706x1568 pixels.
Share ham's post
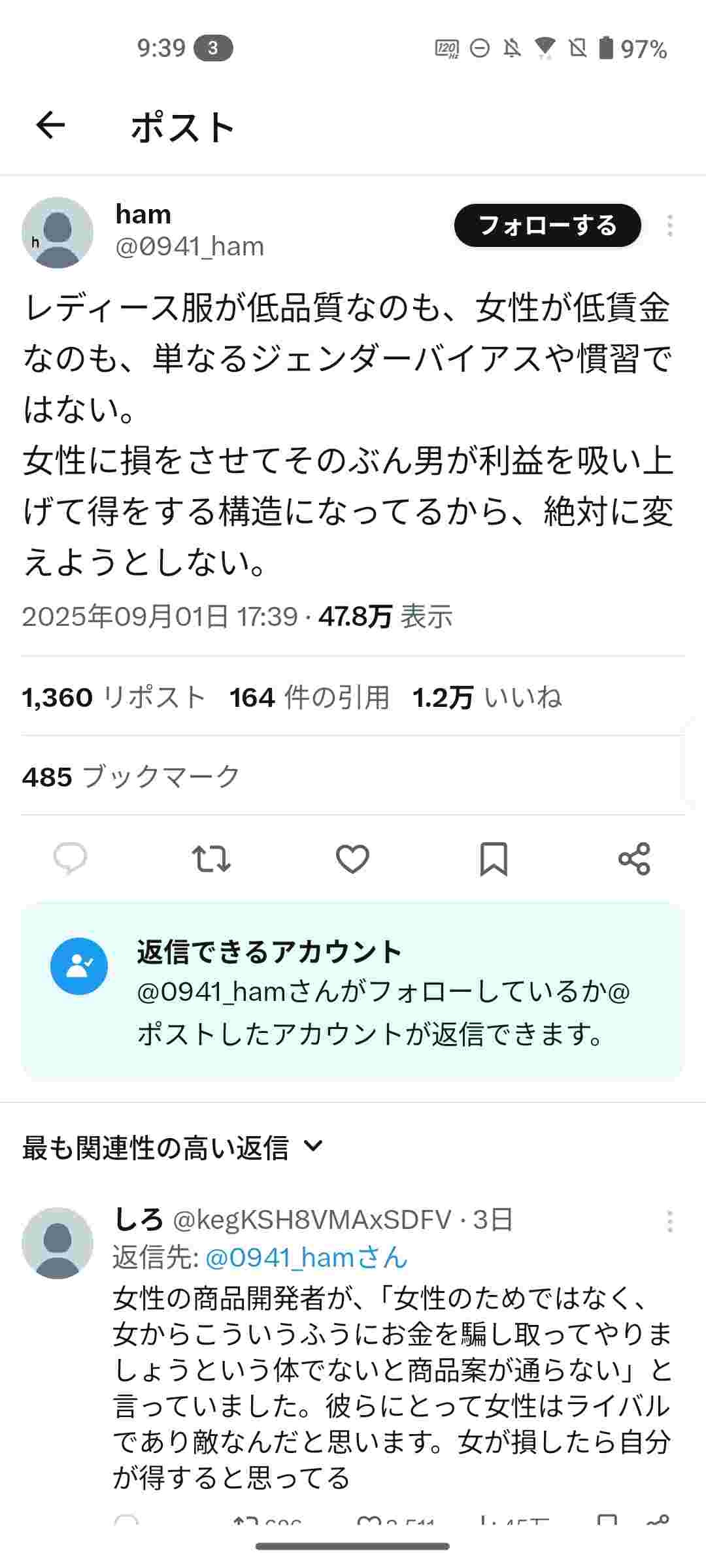634,858
